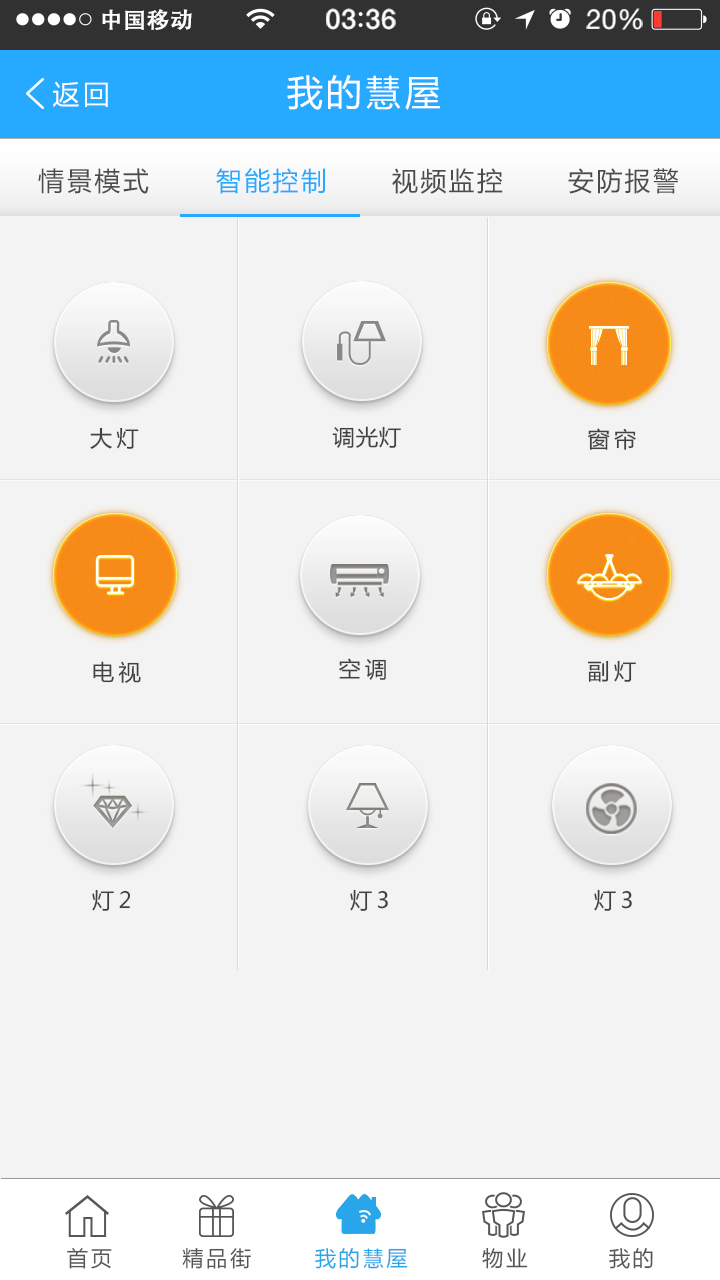Turn on the 大灯 (main light)
720x1280 pixels.
114,342
